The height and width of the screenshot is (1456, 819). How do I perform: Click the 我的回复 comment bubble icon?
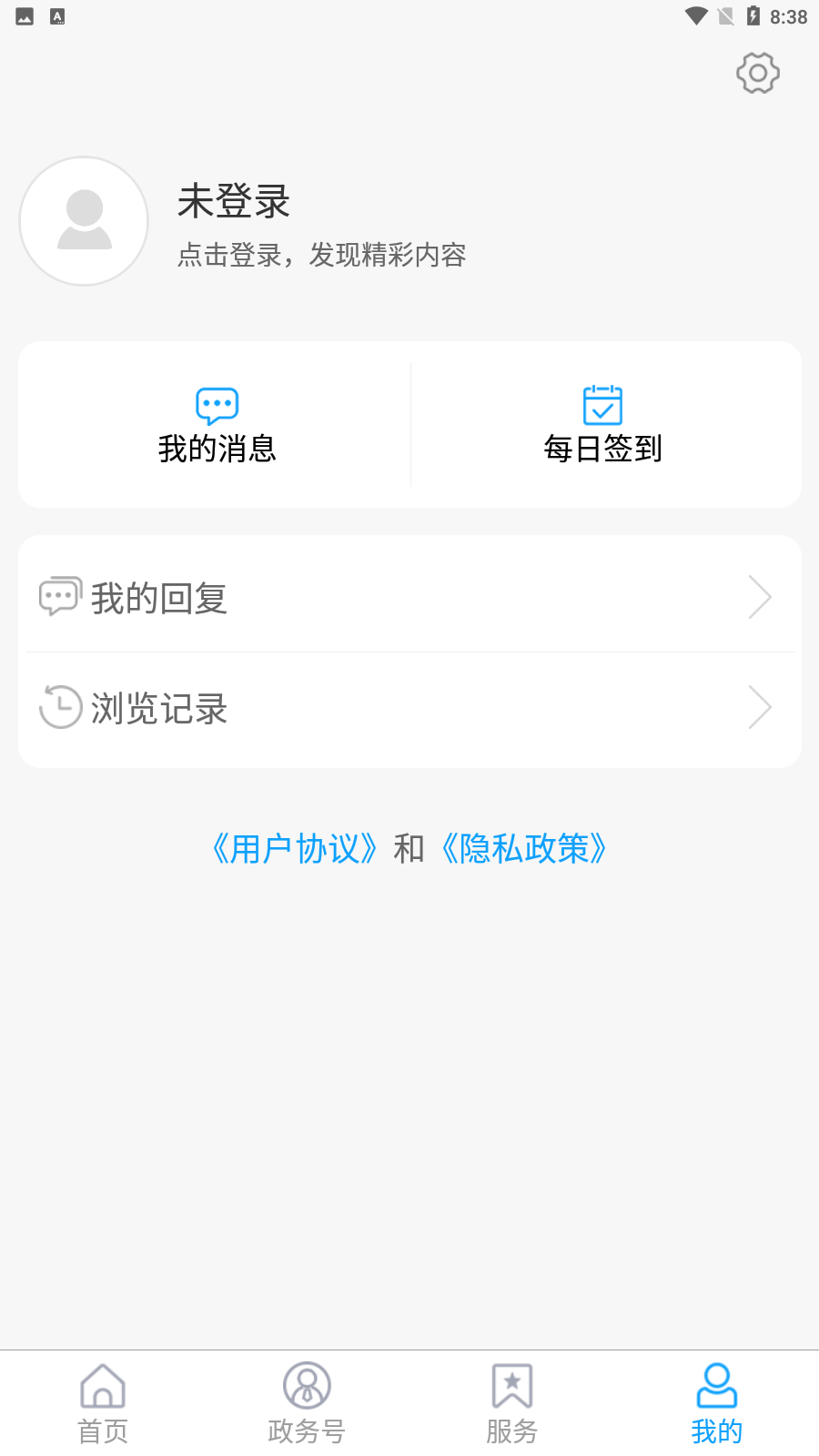(59, 596)
